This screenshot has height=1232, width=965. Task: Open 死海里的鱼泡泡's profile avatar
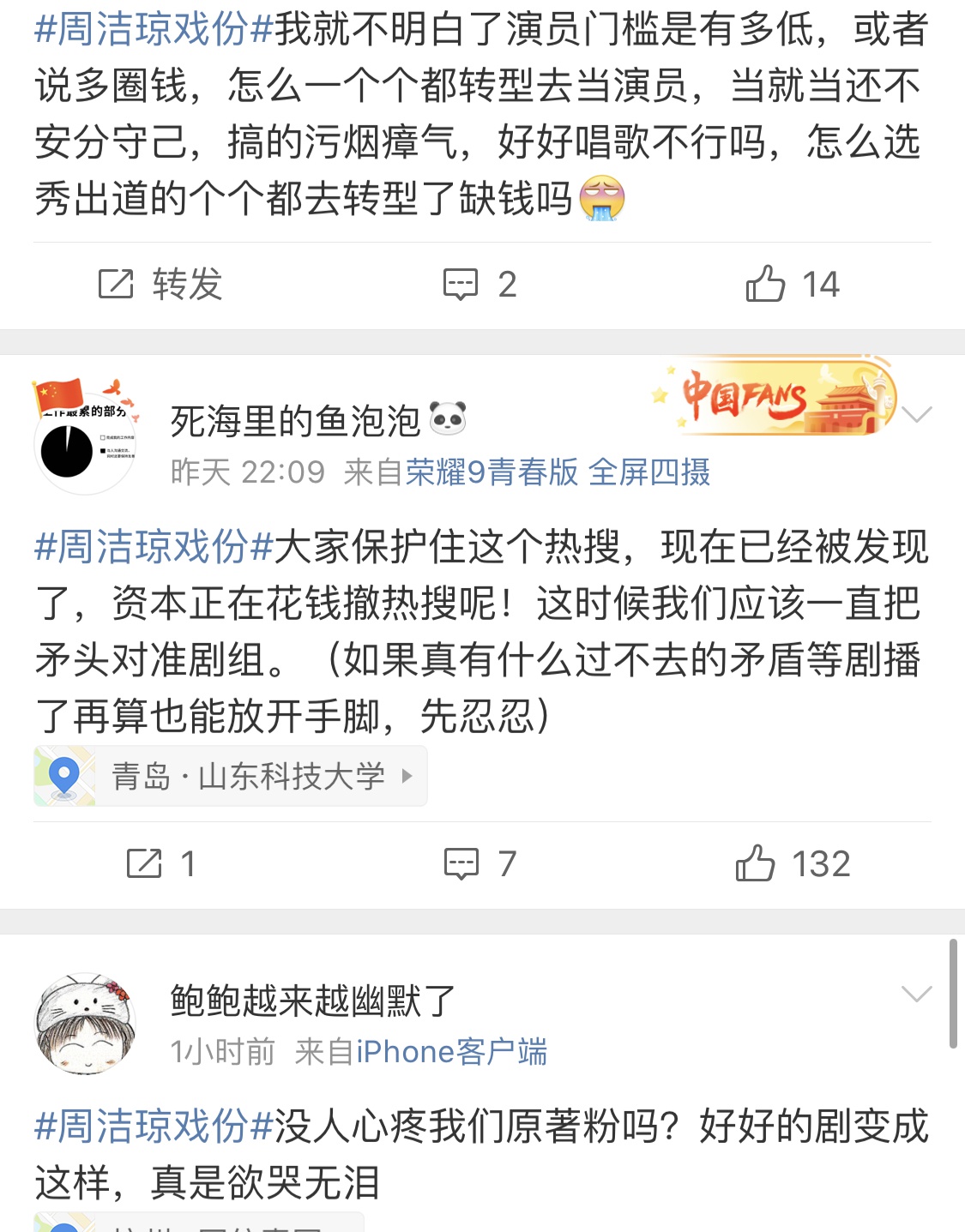[x=86, y=436]
